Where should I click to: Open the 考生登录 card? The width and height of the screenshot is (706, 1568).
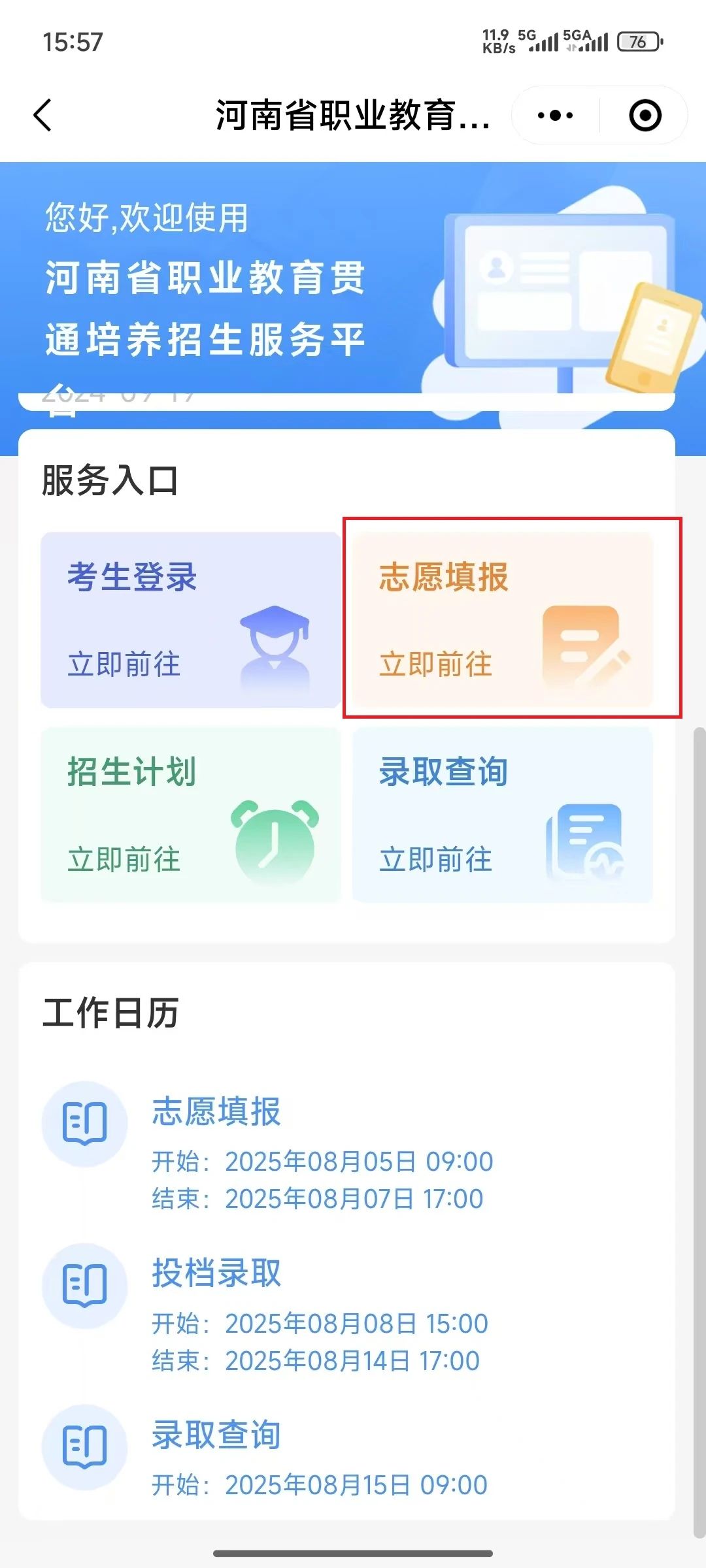click(190, 619)
